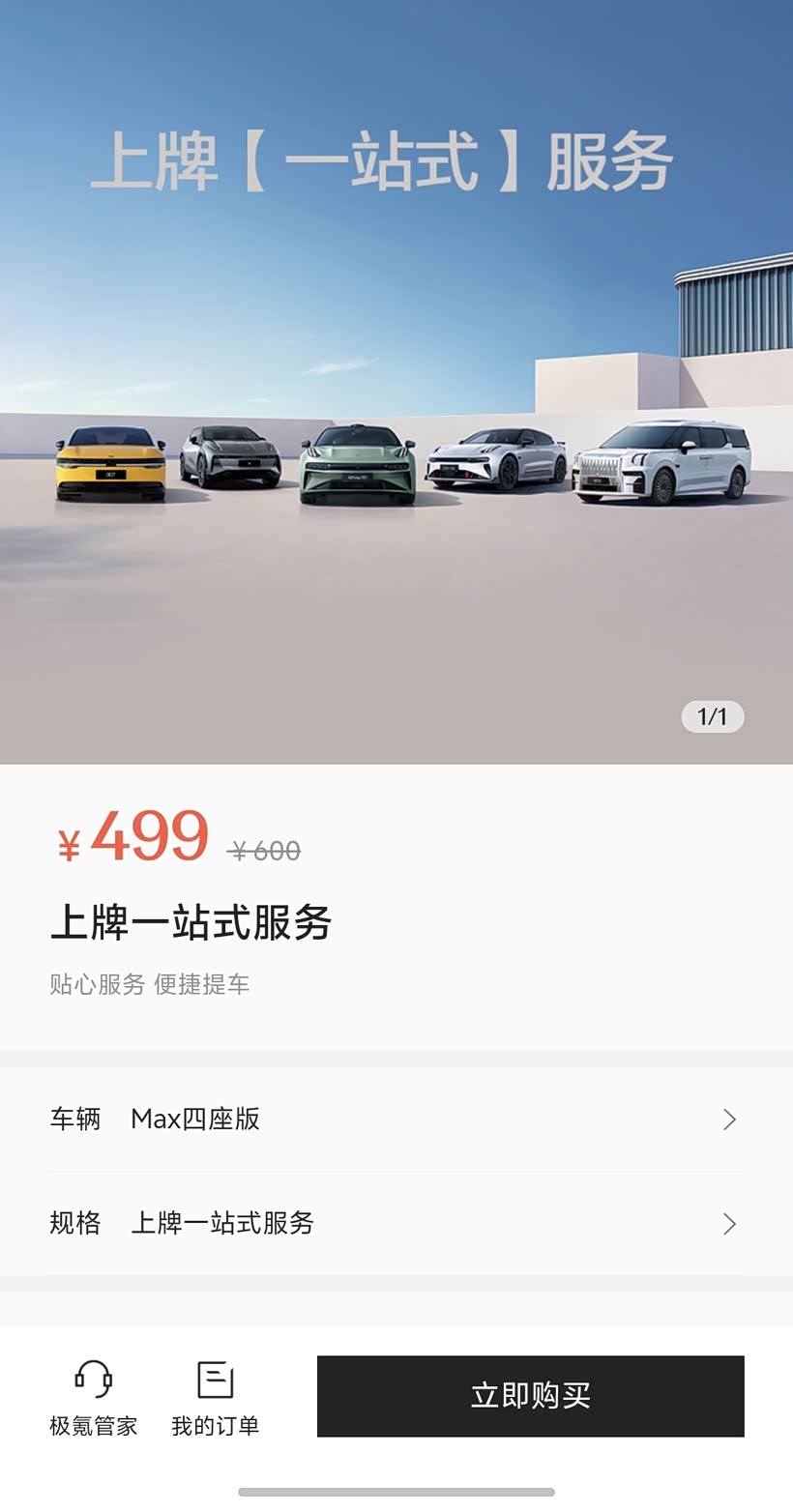Tap 立即购买 to buy now
793x1512 pixels.
point(530,1395)
